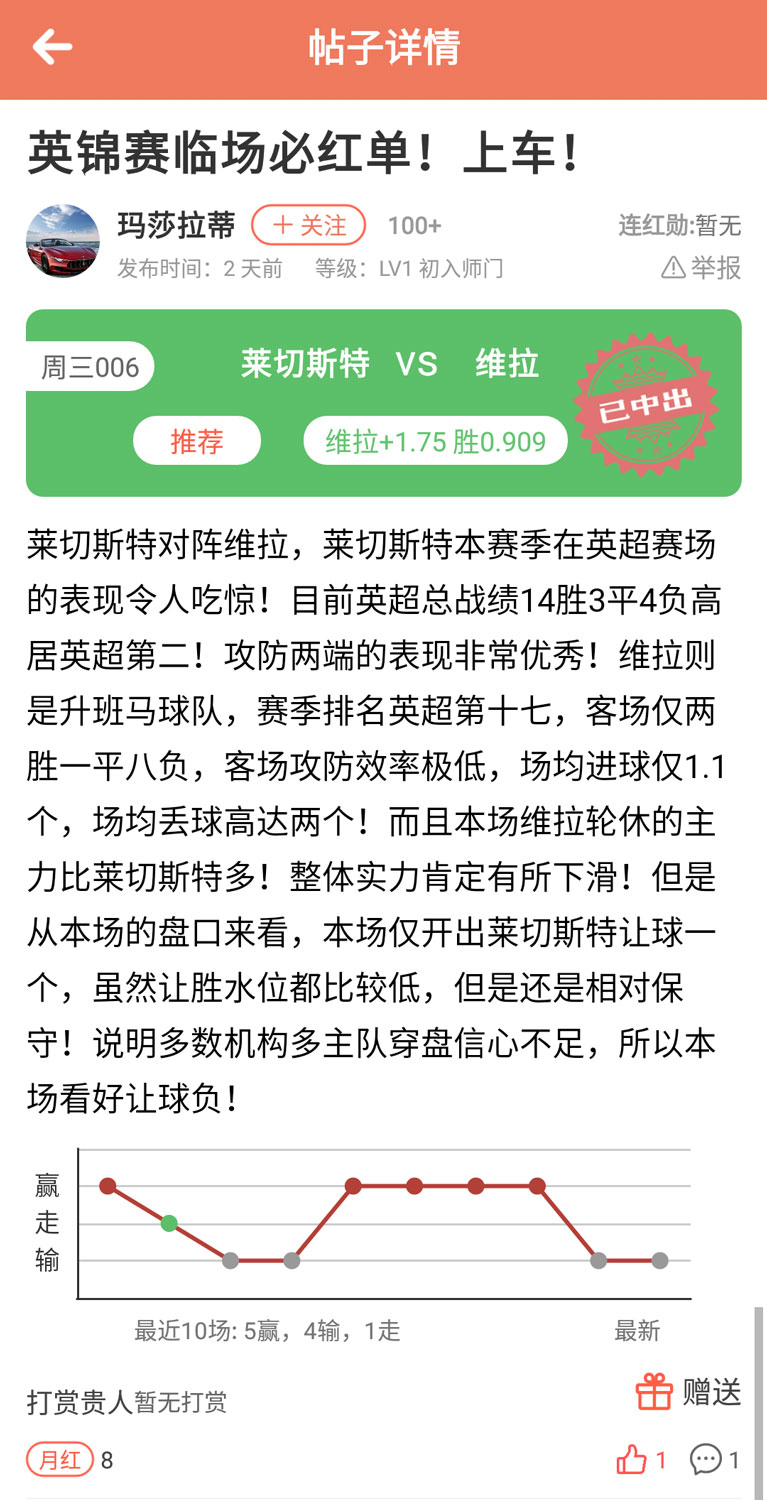Open 玛莎拉蒂's profile avatar

(x=62, y=241)
